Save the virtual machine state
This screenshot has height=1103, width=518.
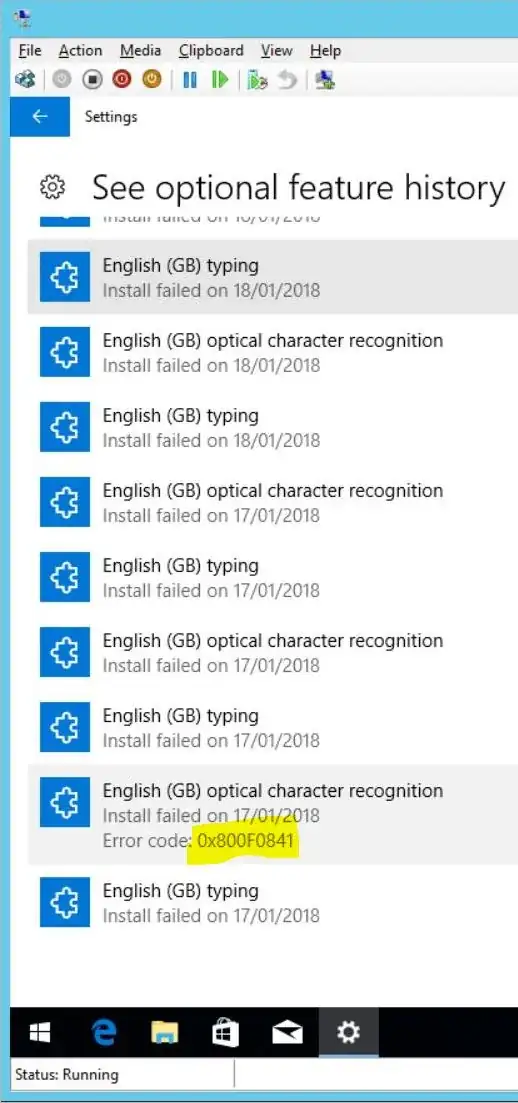pos(152,79)
